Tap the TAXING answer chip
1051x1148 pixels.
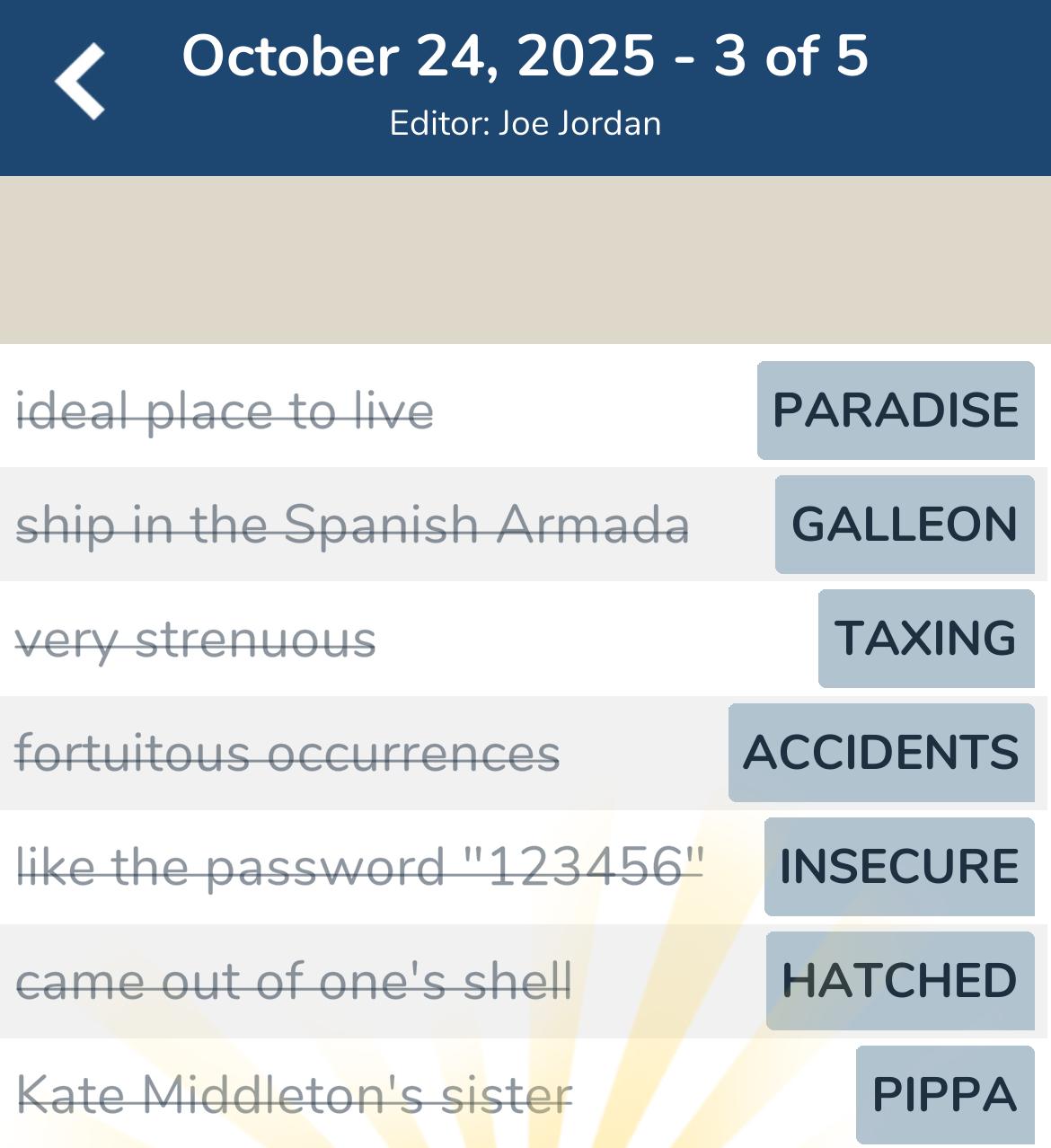pyautogui.click(x=926, y=639)
